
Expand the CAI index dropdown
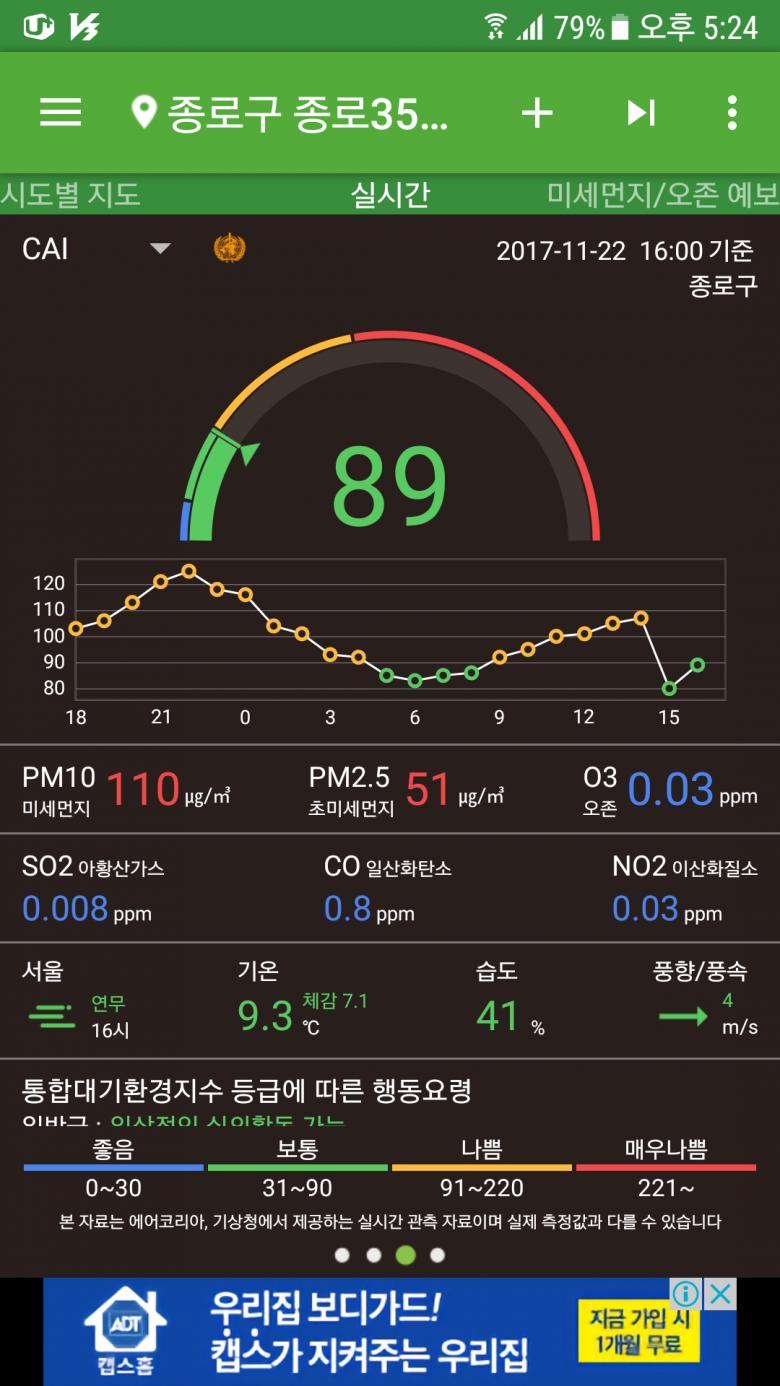point(160,249)
